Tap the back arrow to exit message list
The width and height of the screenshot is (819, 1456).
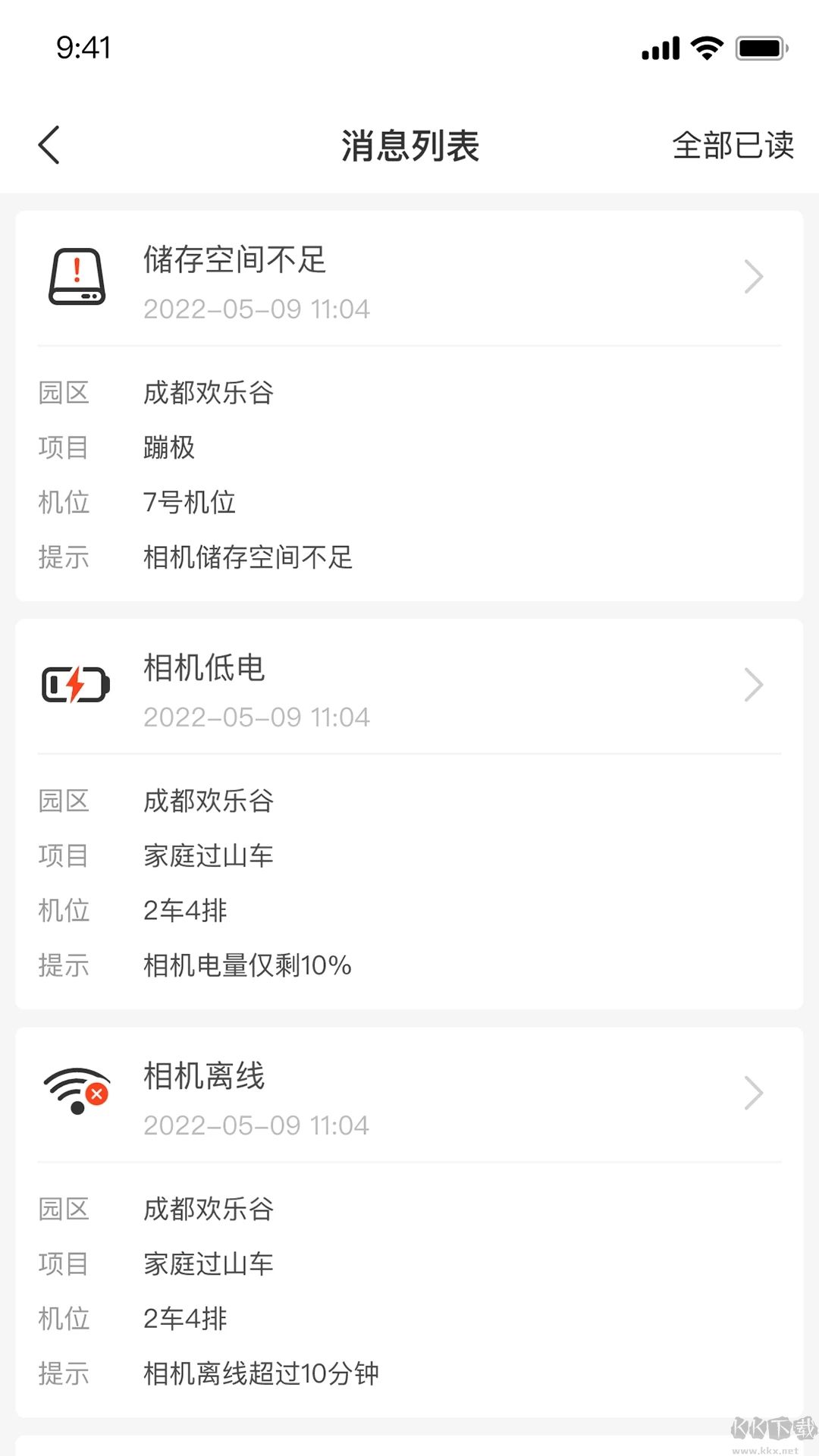pyautogui.click(x=49, y=144)
